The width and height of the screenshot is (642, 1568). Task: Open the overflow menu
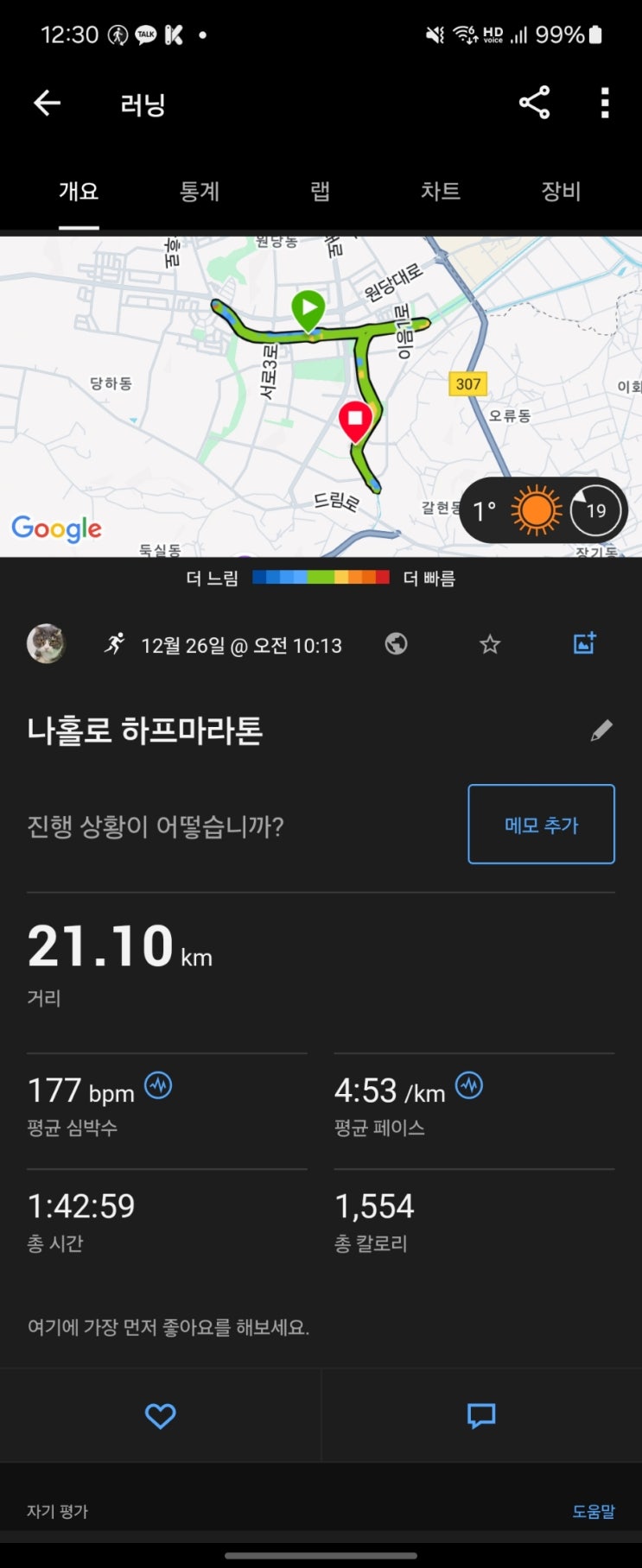click(x=605, y=103)
